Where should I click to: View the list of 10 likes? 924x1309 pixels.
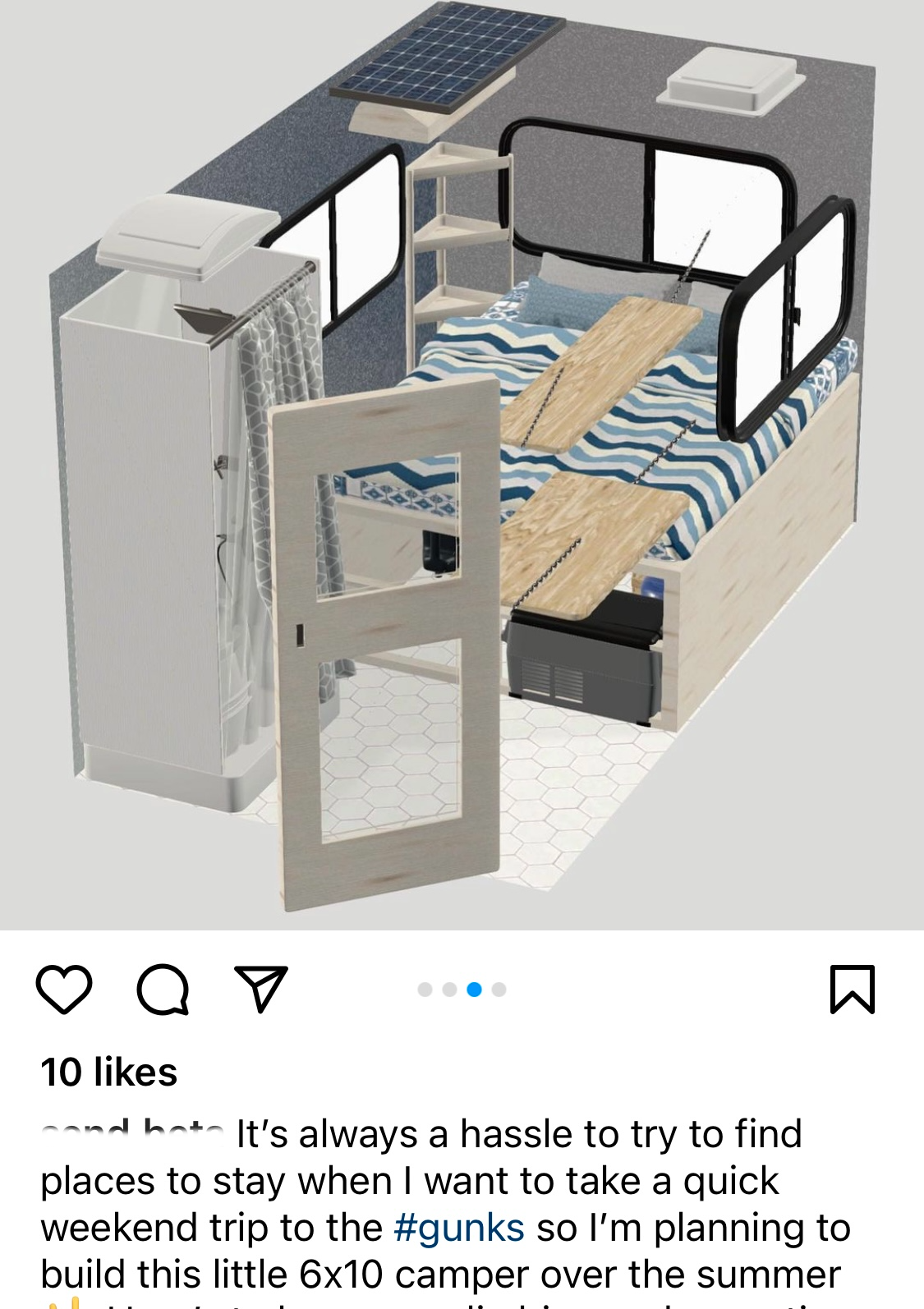(109, 1072)
